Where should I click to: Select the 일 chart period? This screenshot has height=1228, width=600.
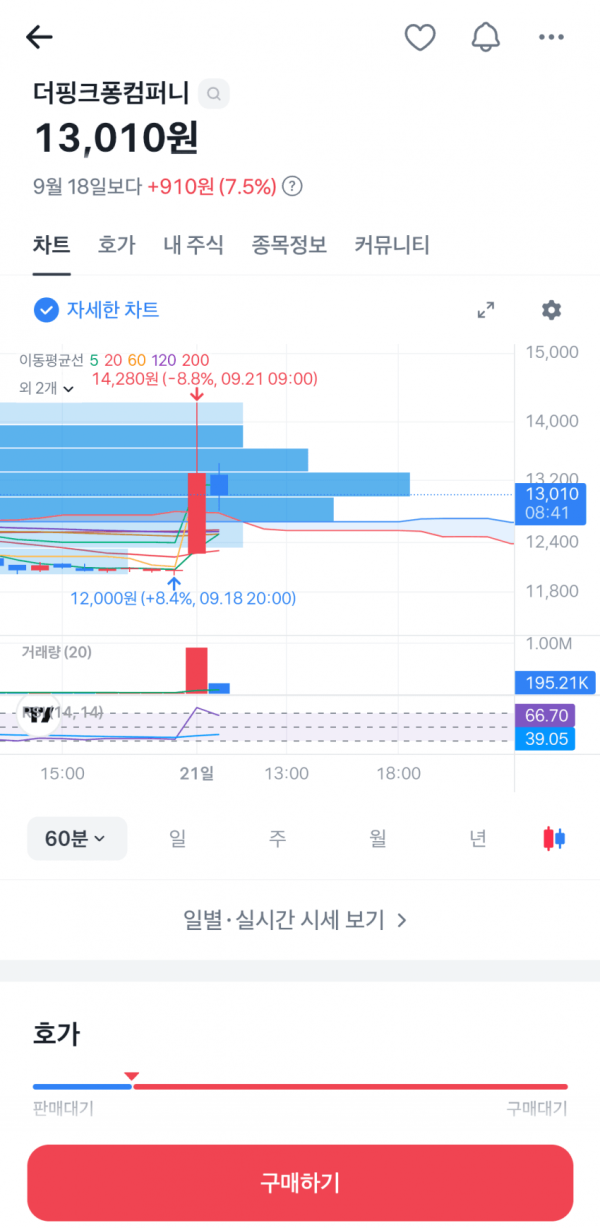point(178,838)
